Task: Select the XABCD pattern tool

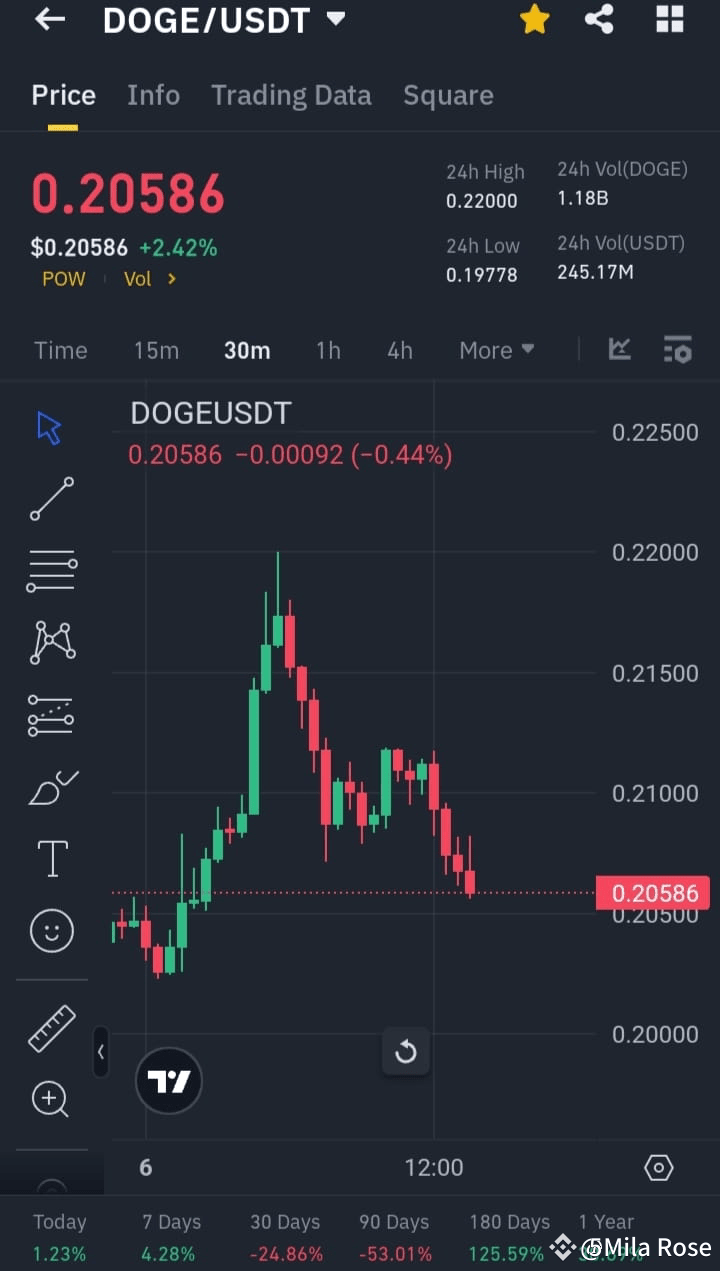Action: (x=50, y=642)
